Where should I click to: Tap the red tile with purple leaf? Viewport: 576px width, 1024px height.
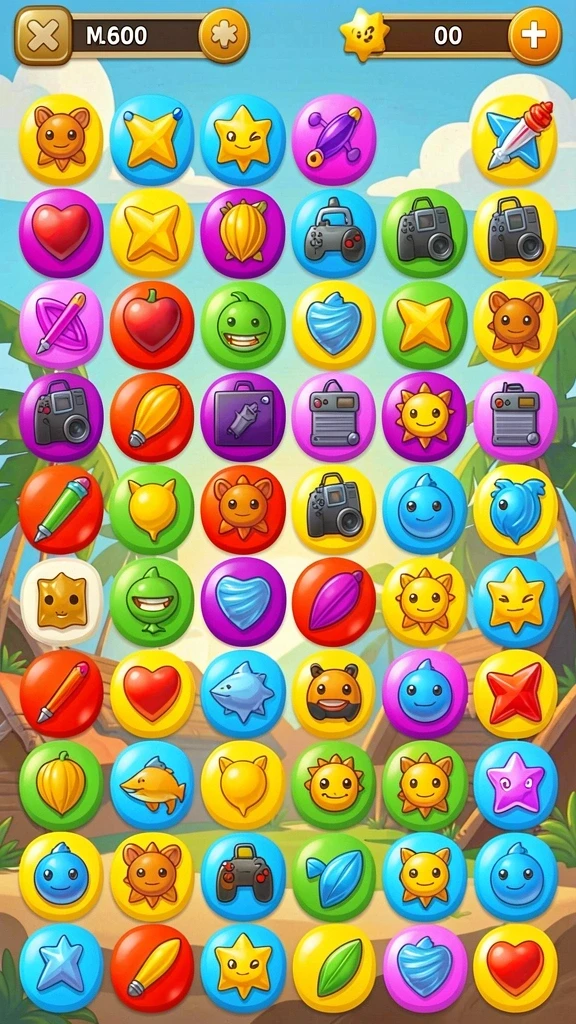click(334, 601)
